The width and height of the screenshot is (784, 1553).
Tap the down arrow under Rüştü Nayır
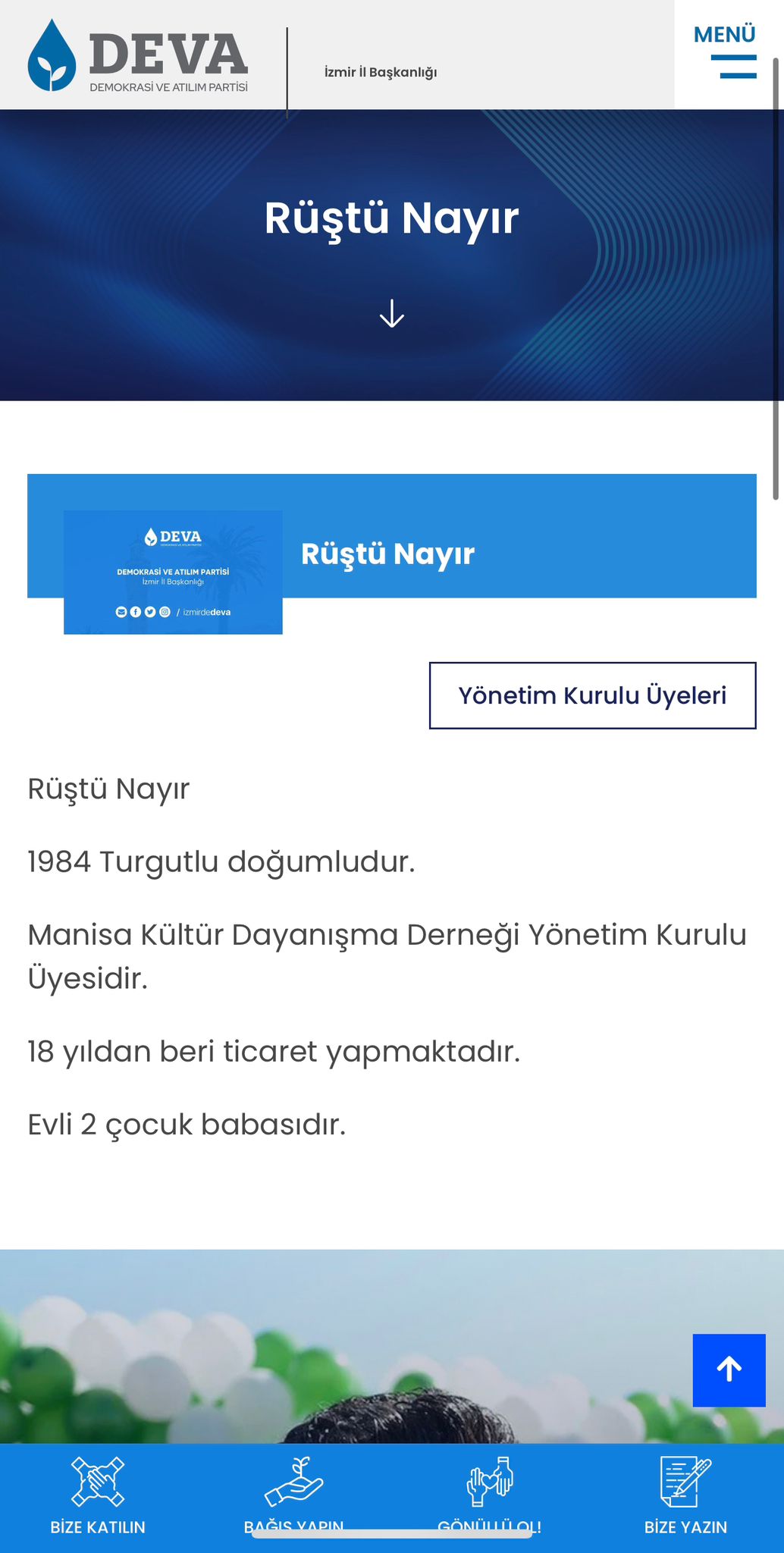tap(391, 312)
